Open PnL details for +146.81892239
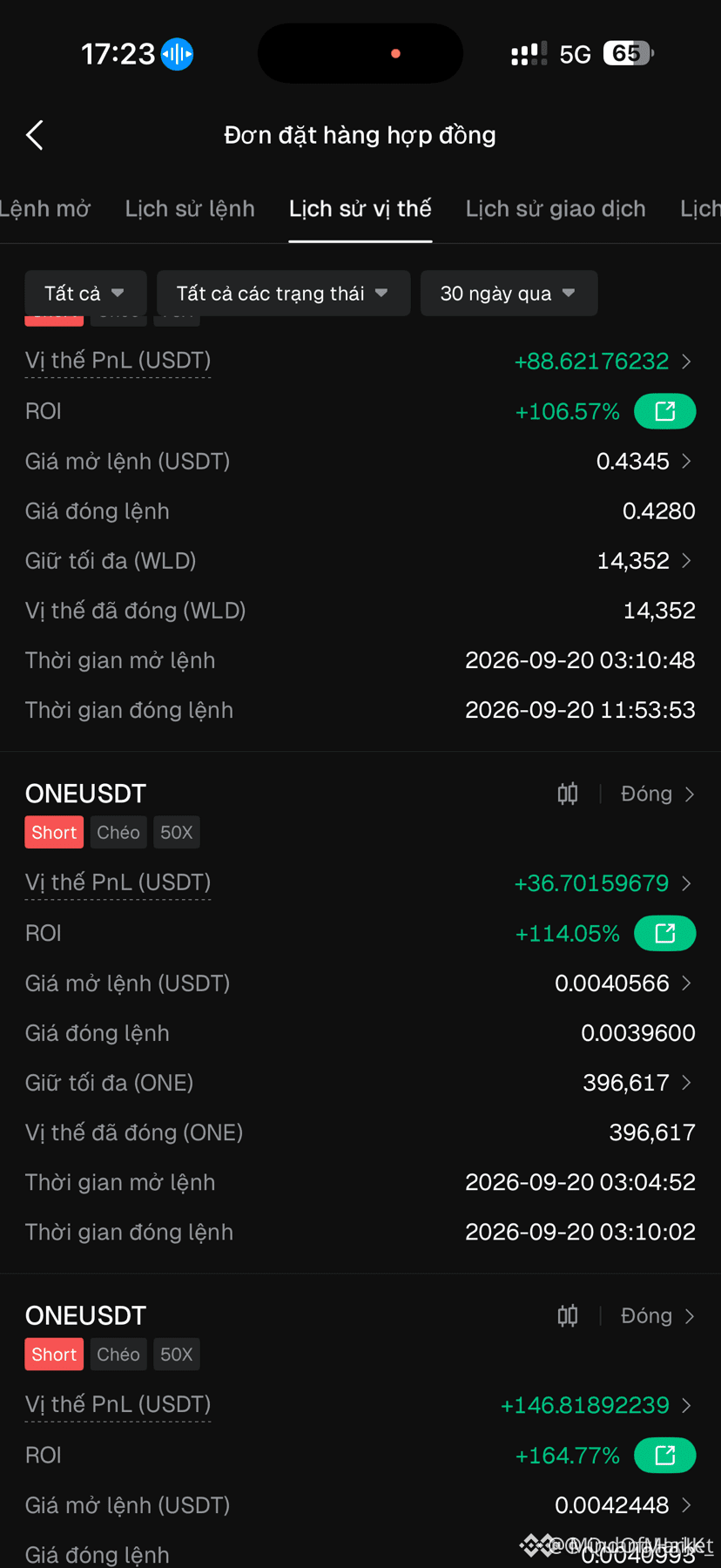This screenshot has width=721, height=1568. click(596, 1405)
